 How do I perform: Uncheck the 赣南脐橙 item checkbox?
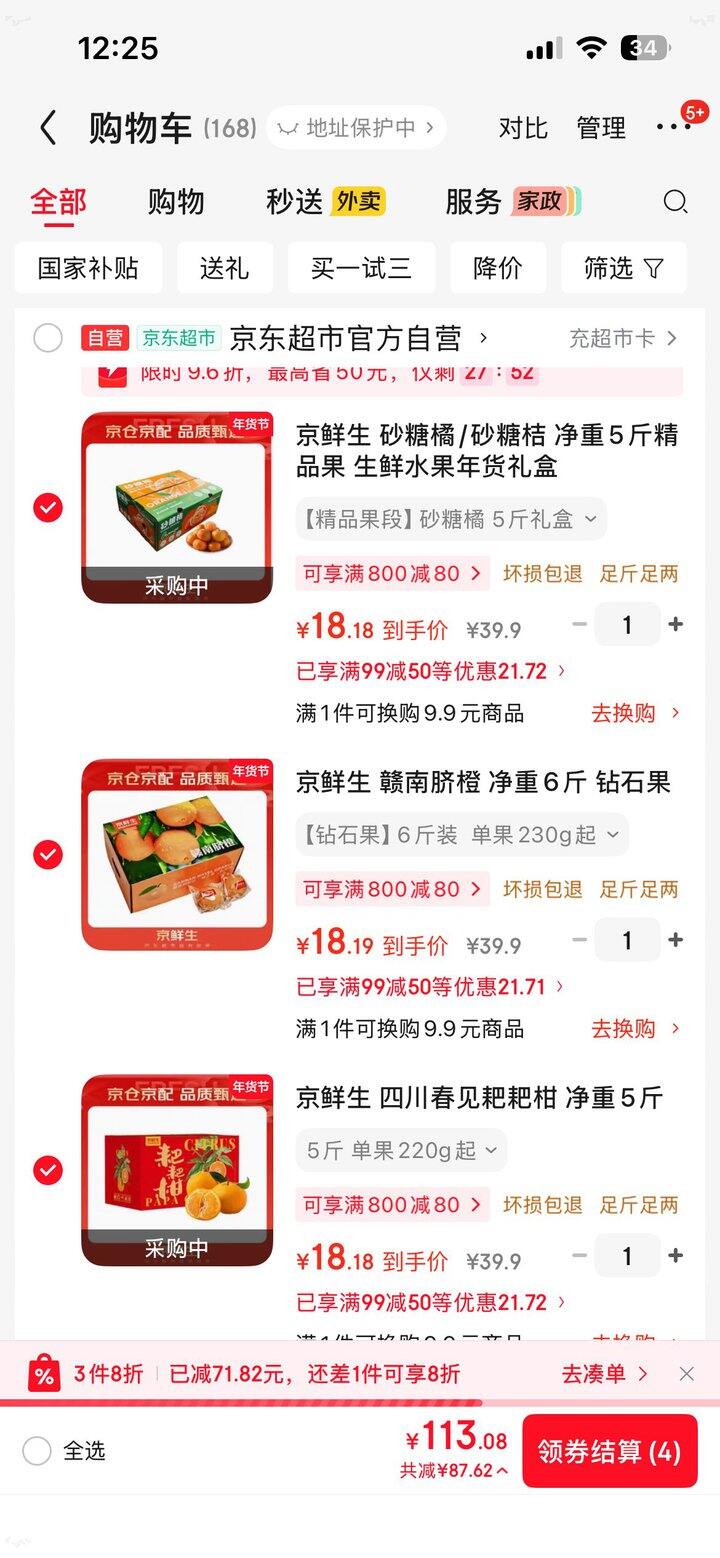click(48, 854)
